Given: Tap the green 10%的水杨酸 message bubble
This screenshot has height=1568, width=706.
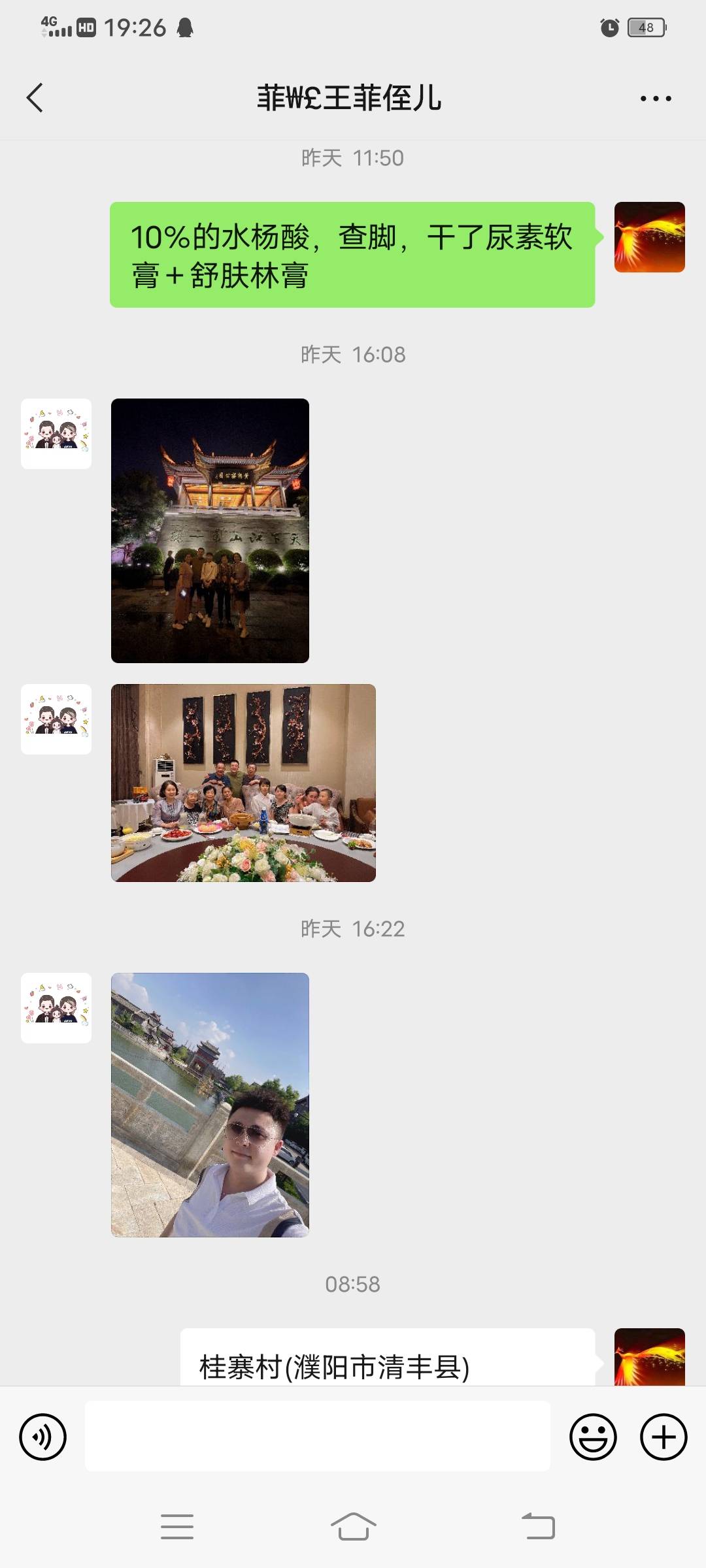Looking at the screenshot, I should click(x=352, y=255).
